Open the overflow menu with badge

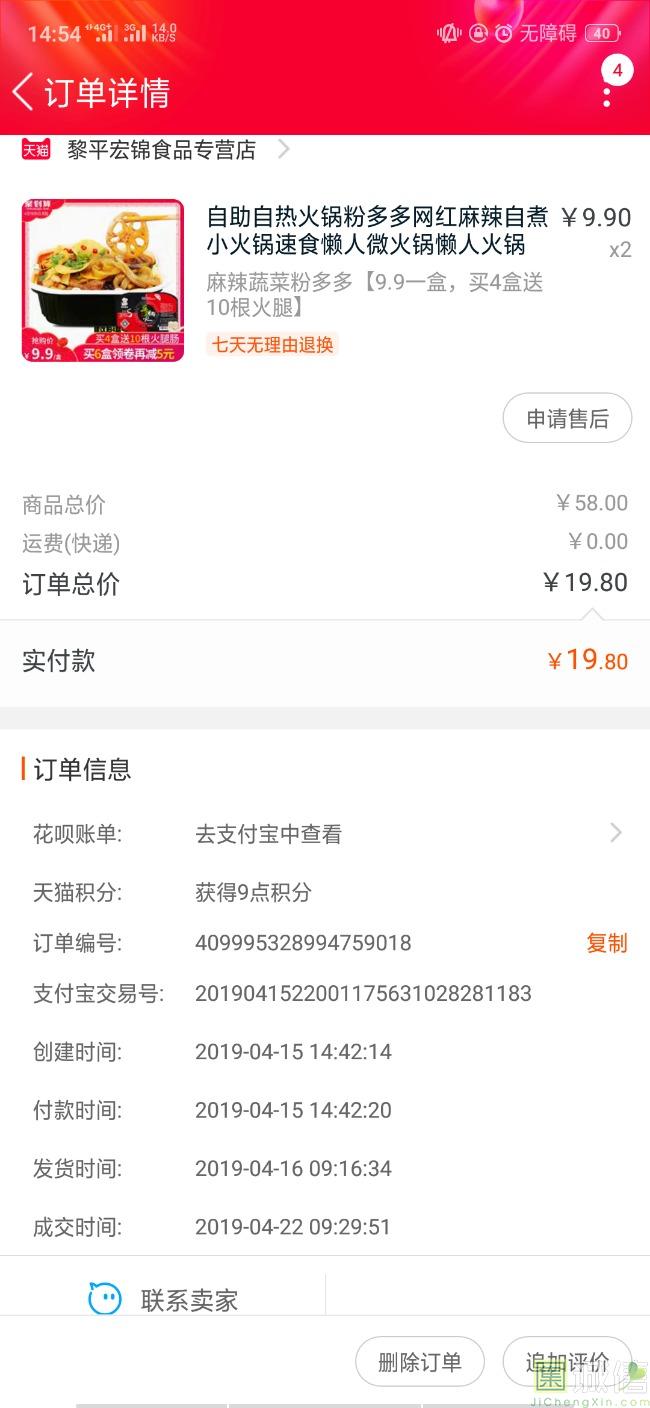click(607, 96)
